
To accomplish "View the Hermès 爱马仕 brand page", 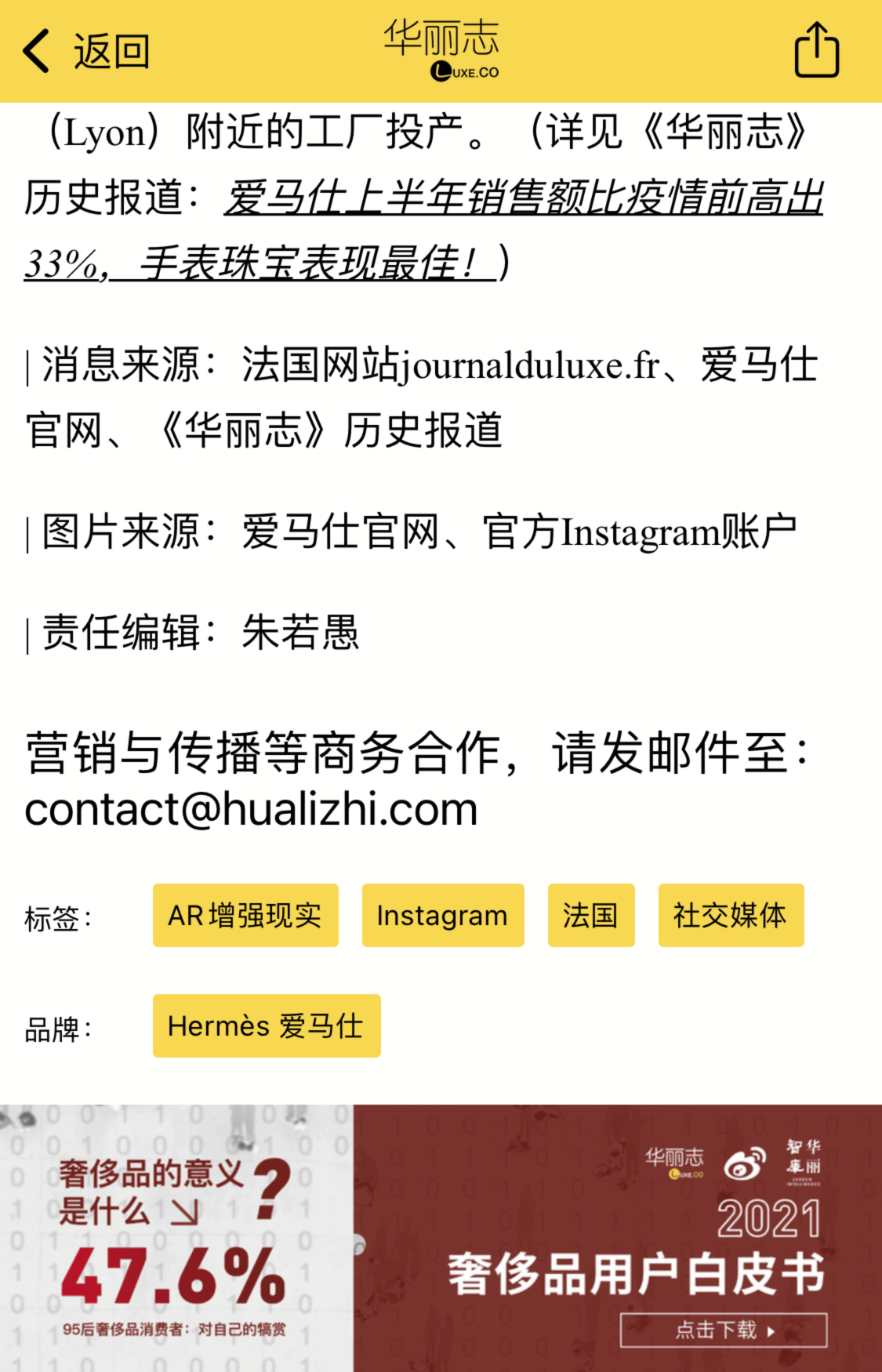I will pos(266,1026).
